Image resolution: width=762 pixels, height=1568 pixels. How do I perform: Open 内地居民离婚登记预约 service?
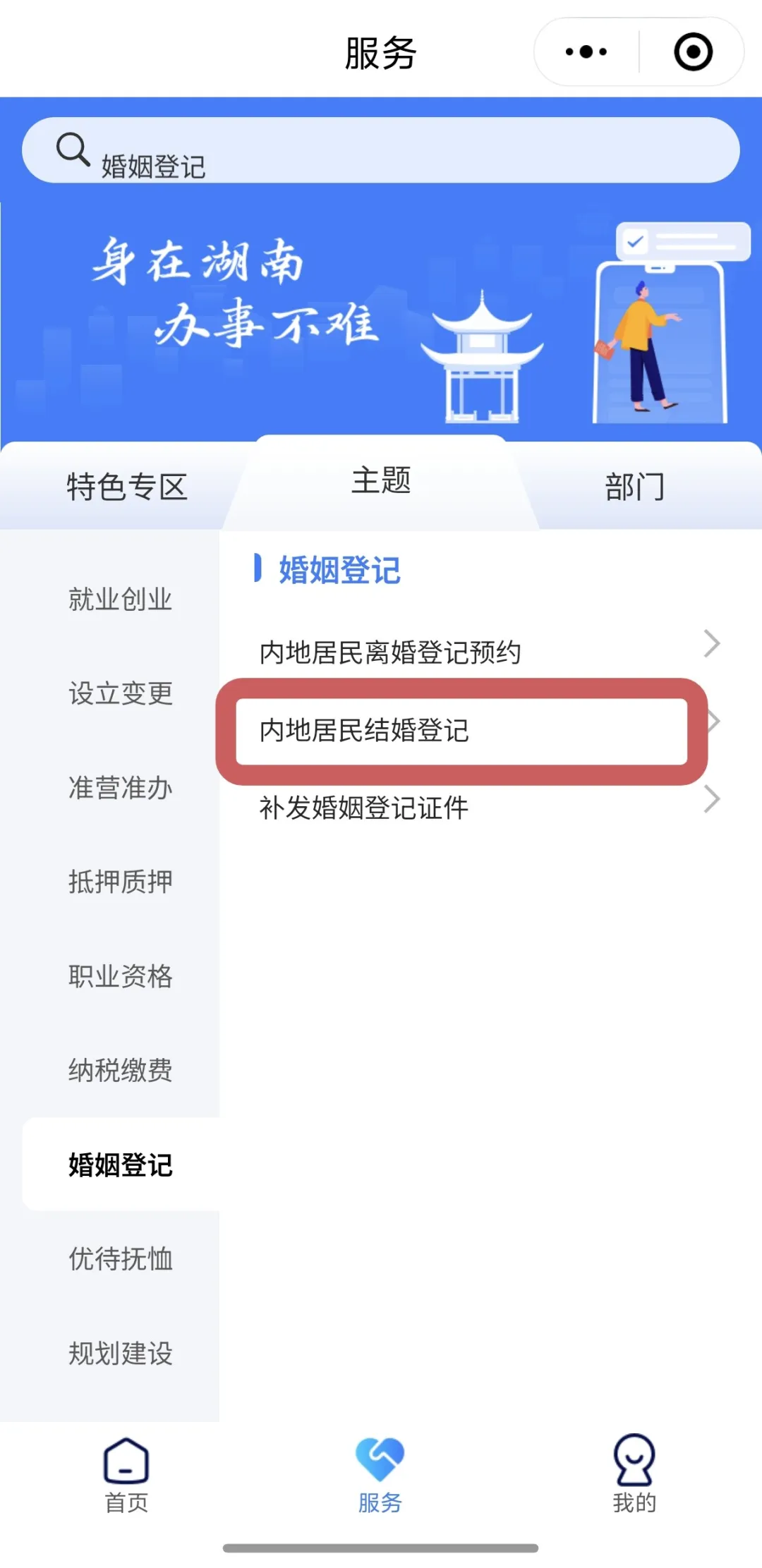[487, 652]
